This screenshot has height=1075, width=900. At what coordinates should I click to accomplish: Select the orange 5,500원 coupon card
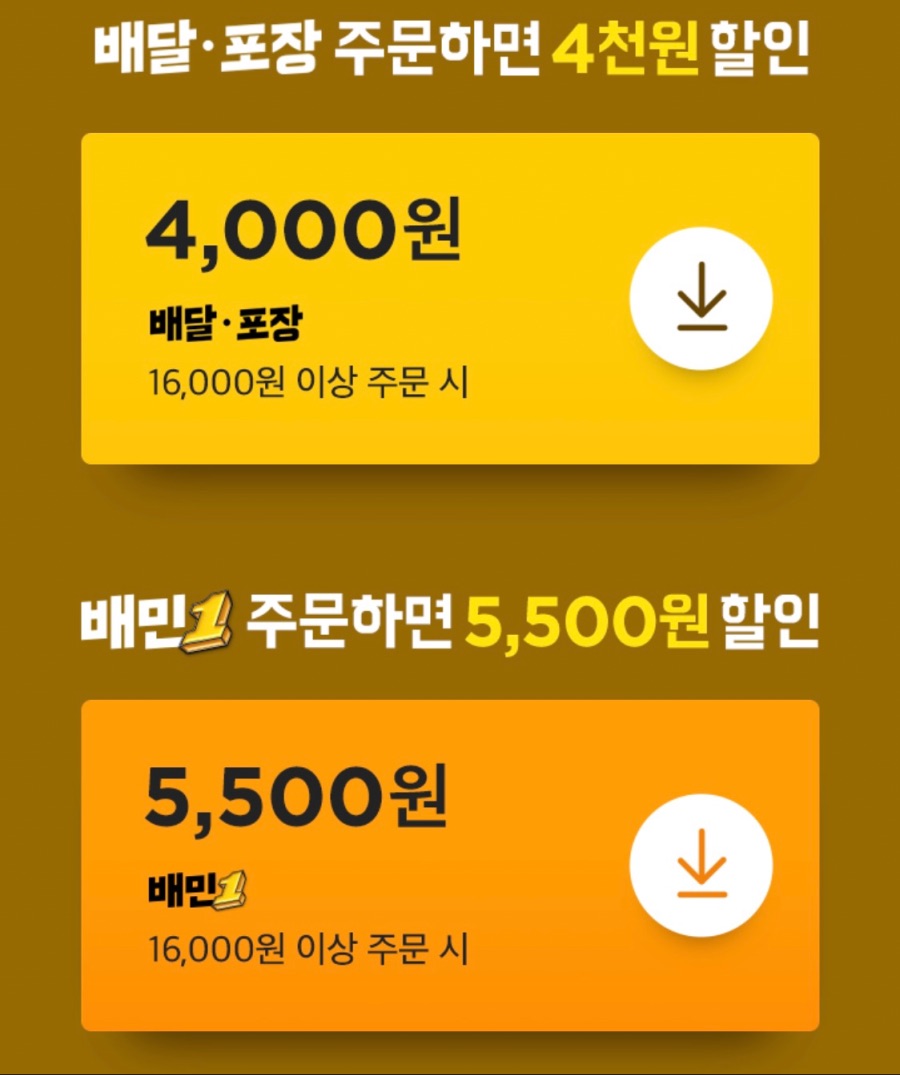pos(450,865)
